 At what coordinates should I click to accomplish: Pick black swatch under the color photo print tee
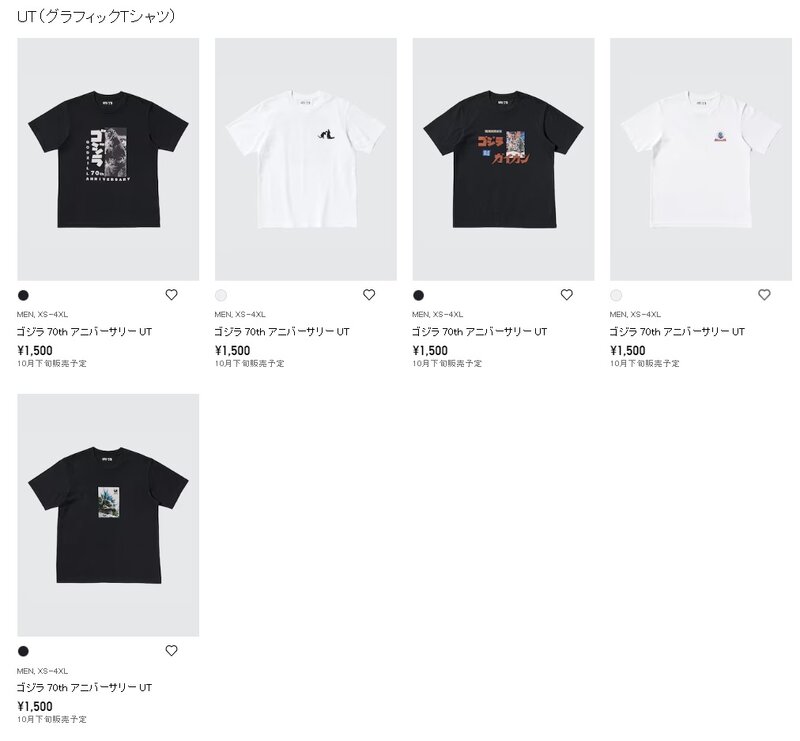24,651
